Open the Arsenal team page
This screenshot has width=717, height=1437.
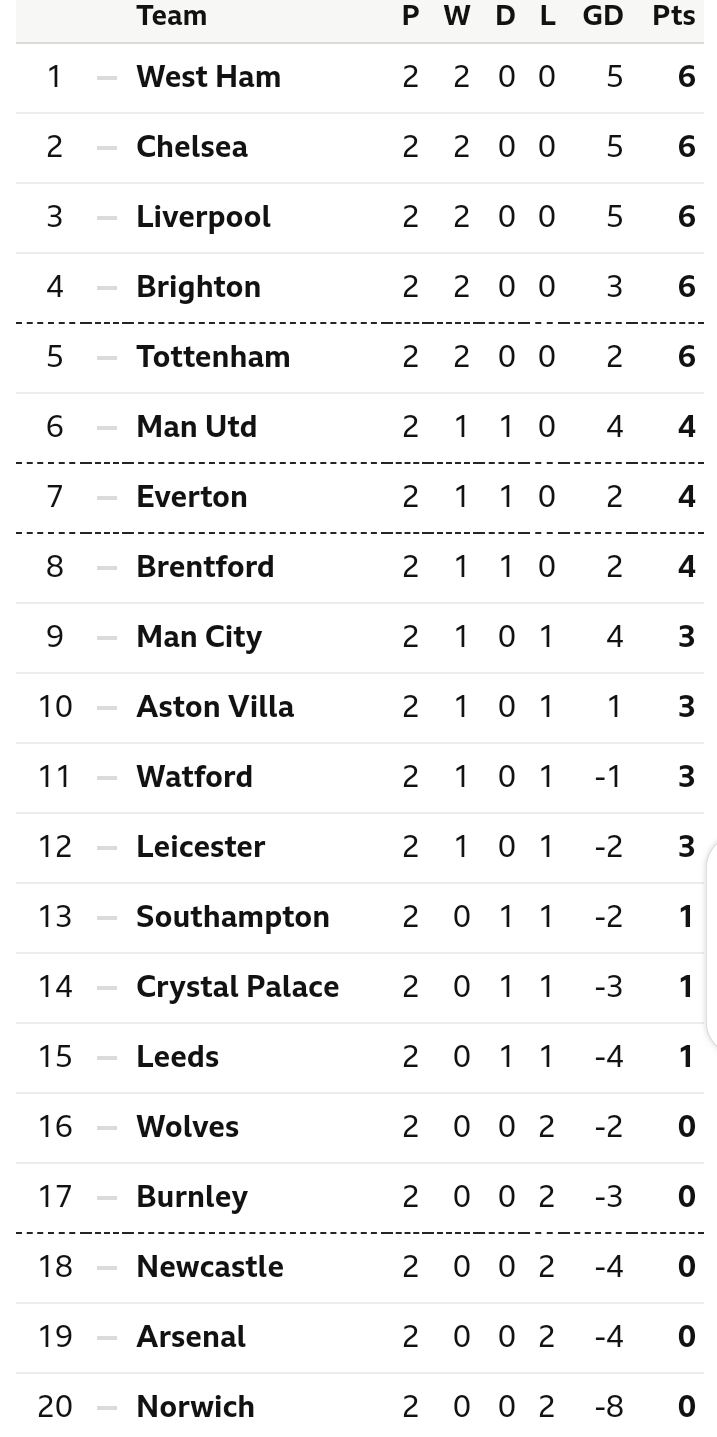click(x=191, y=1337)
